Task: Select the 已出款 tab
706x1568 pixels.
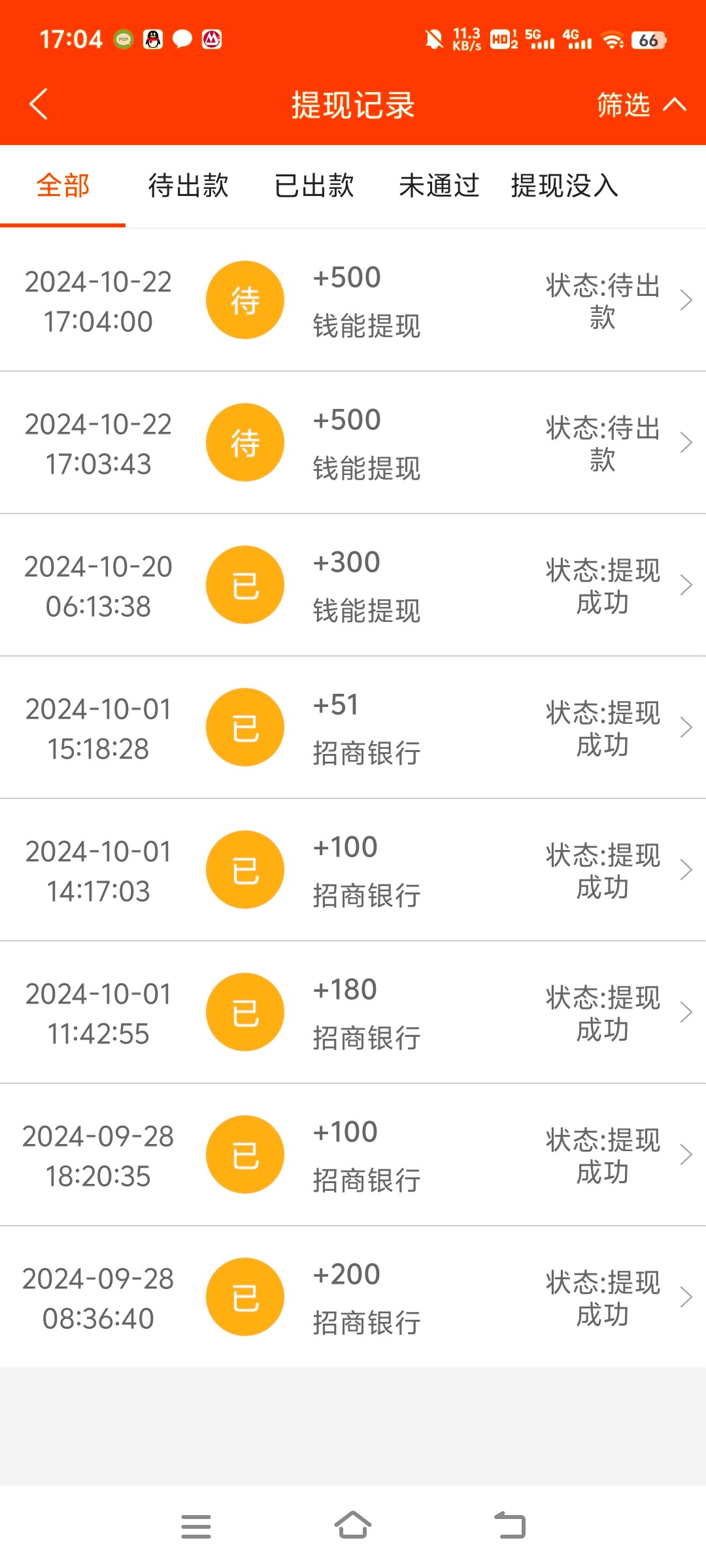Action: 314,186
